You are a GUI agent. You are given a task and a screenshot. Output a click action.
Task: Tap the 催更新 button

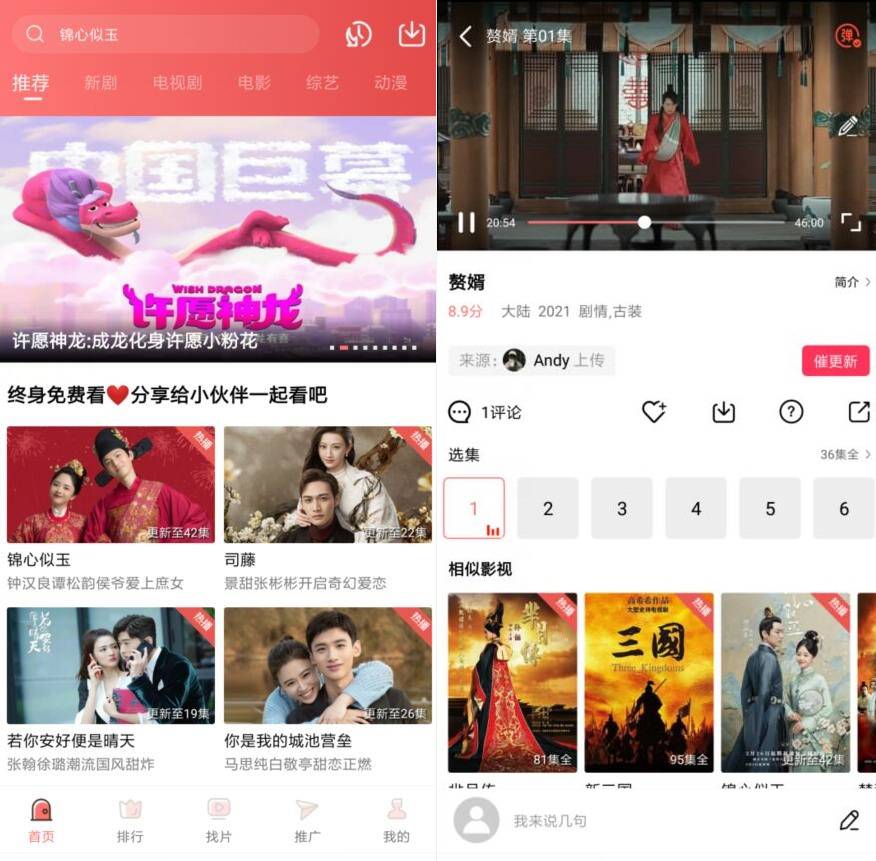pyautogui.click(x=835, y=361)
